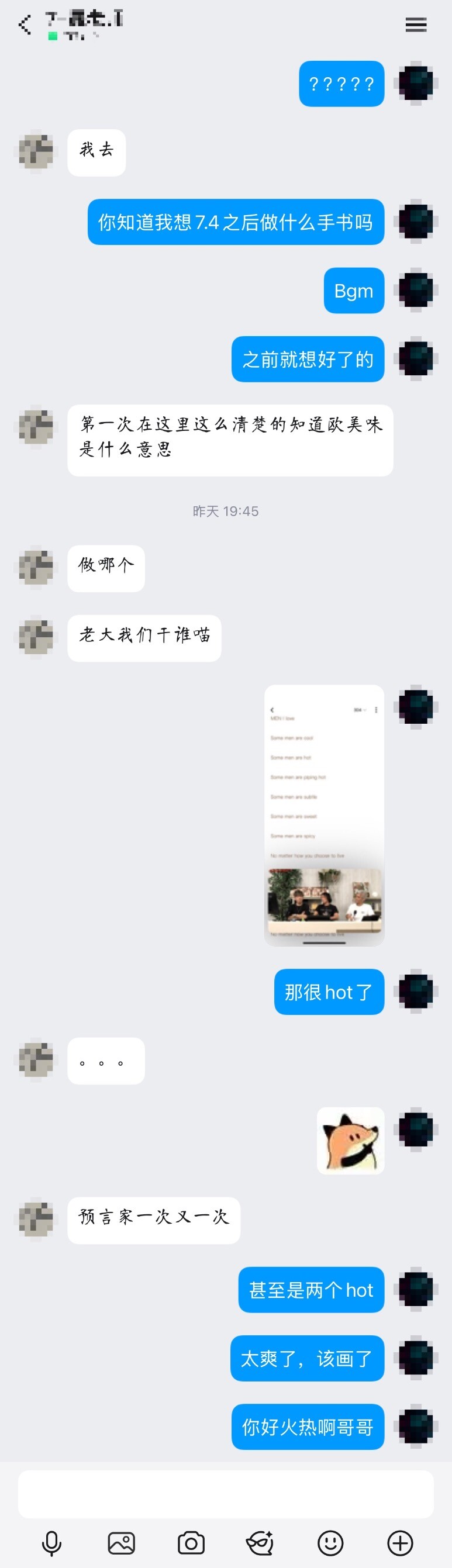This screenshot has height=1568, width=452.
Task: Open more attachment options plus button
Action: pyautogui.click(x=400, y=1542)
